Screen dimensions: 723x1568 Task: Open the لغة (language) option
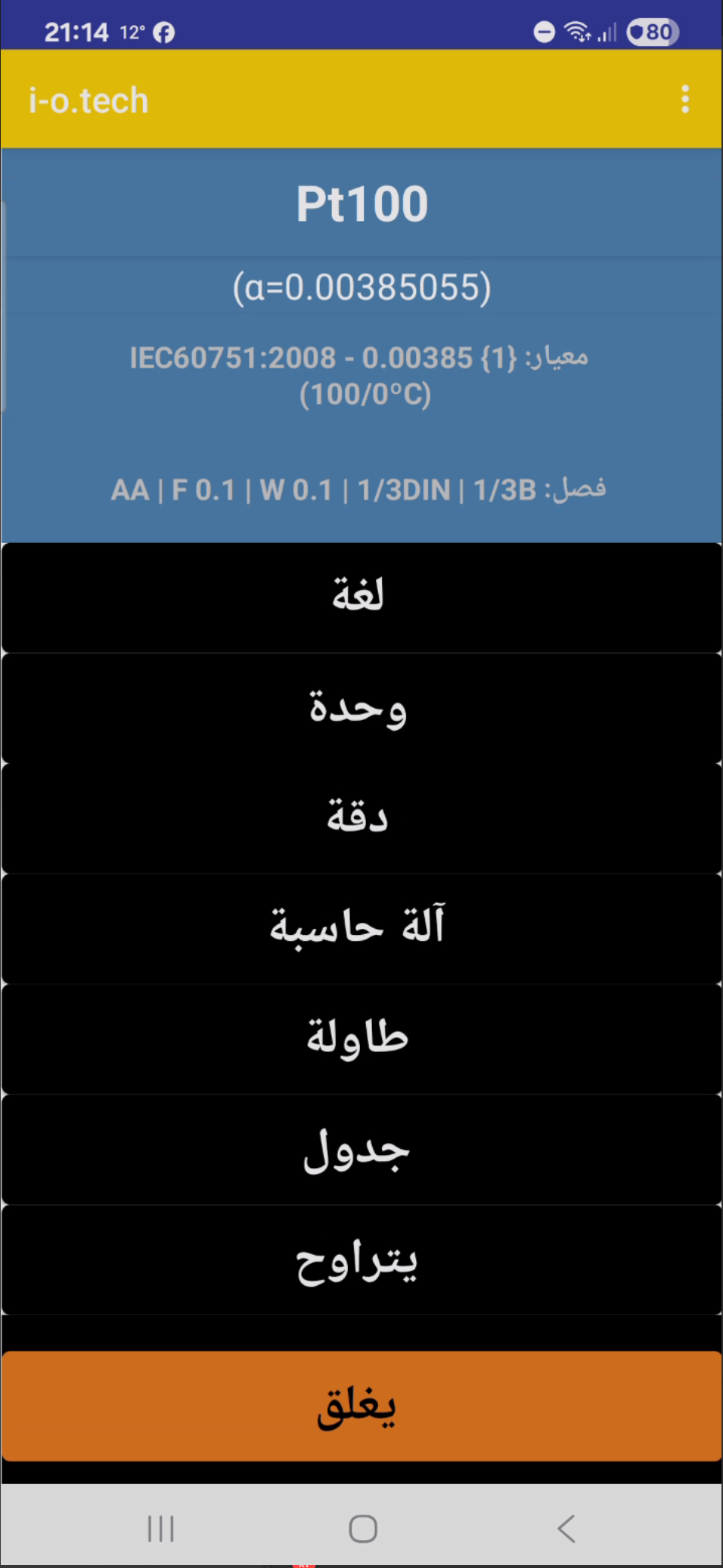point(361,597)
